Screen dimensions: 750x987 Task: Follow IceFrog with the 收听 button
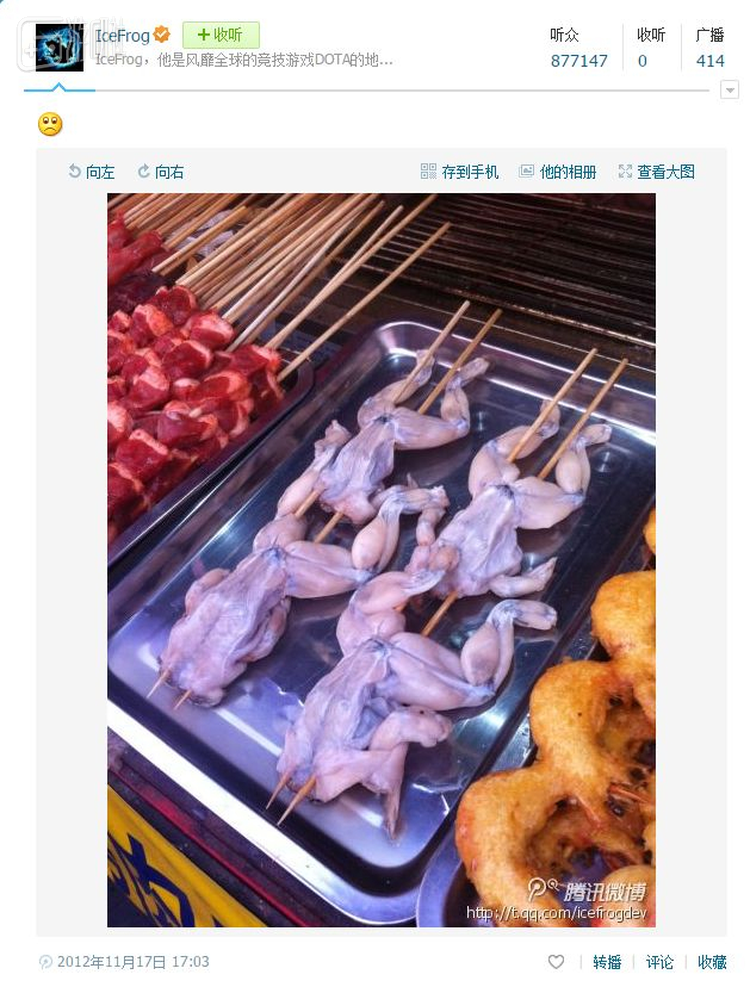point(221,35)
